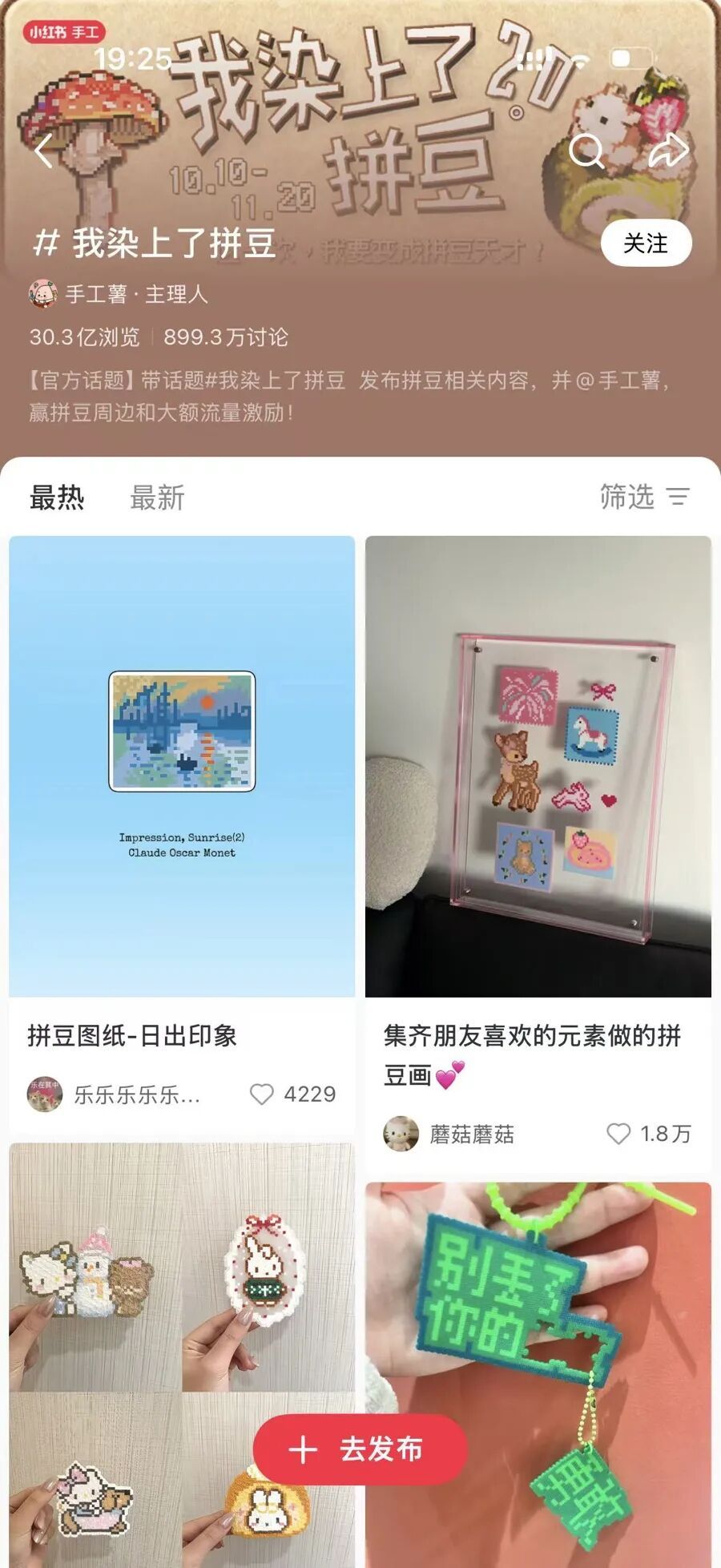Viewport: 721px width, 1568px height.
Task: Go back using the back arrow
Action: (44, 151)
